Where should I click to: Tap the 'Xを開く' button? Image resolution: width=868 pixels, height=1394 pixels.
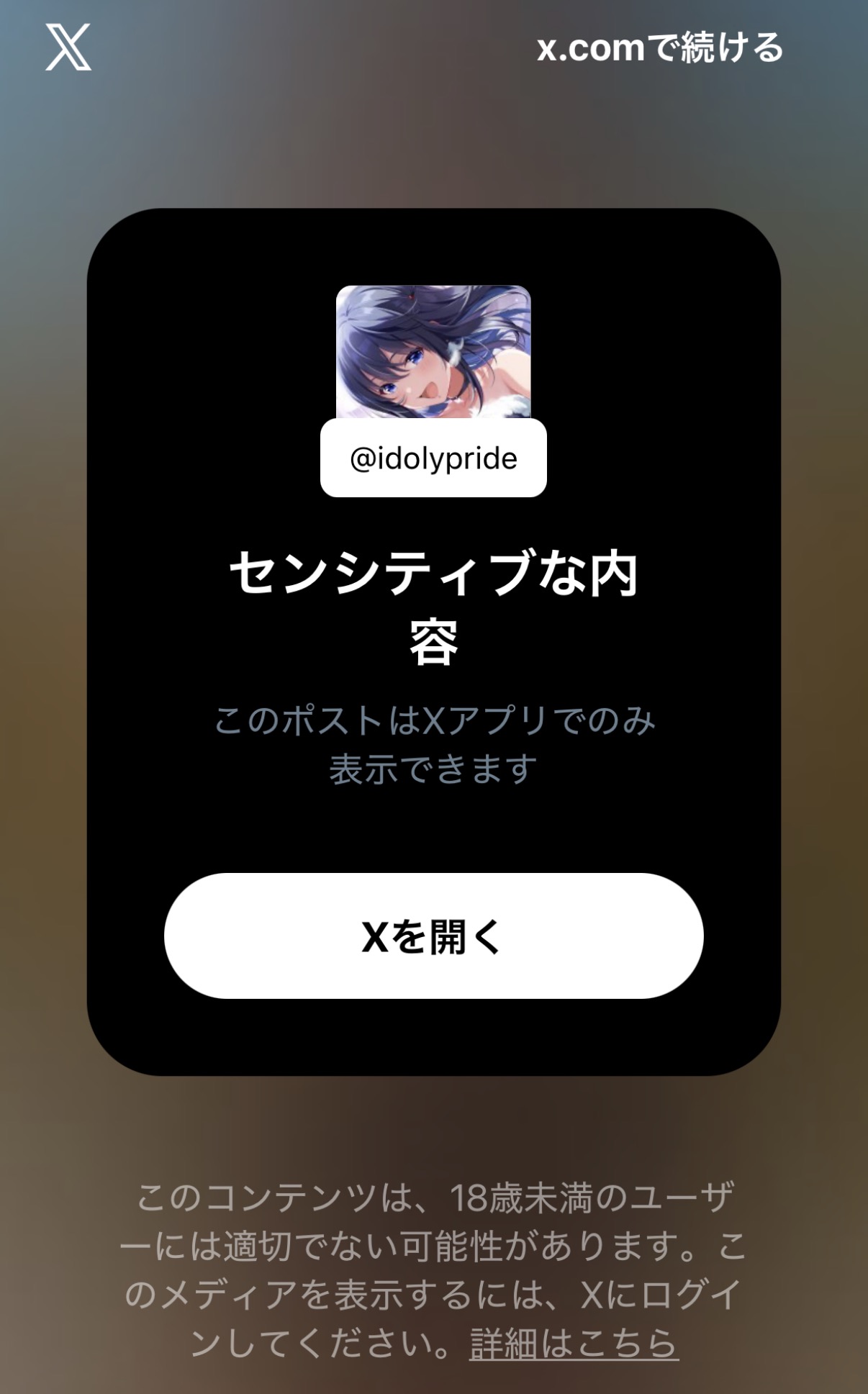[x=433, y=936]
